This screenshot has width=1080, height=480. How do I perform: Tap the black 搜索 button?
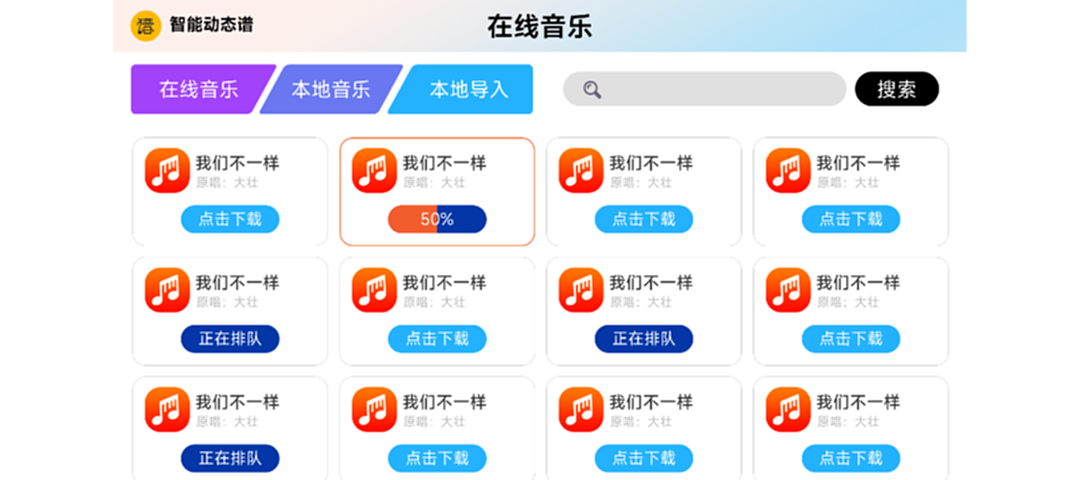896,89
